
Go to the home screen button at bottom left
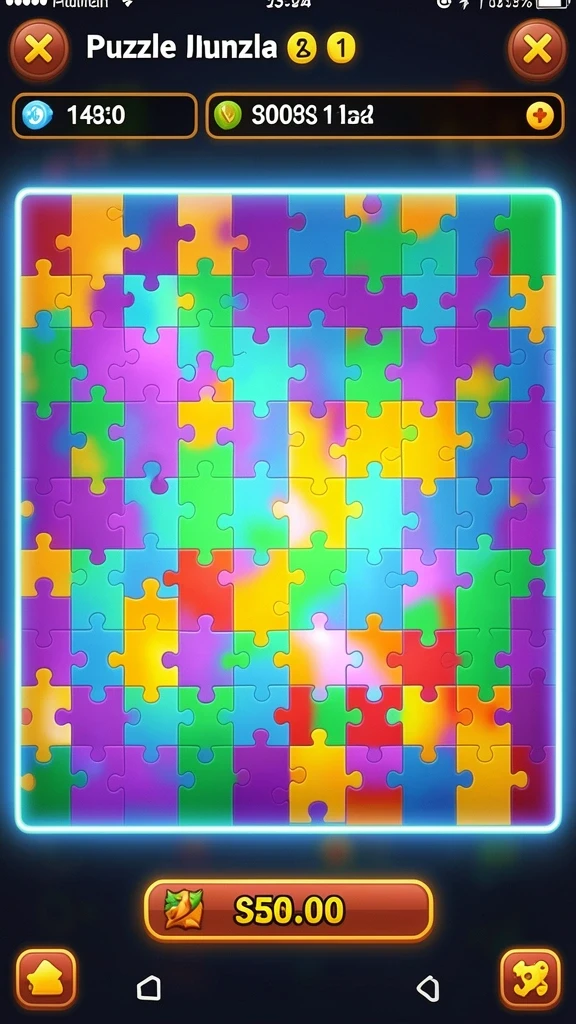click(x=46, y=980)
